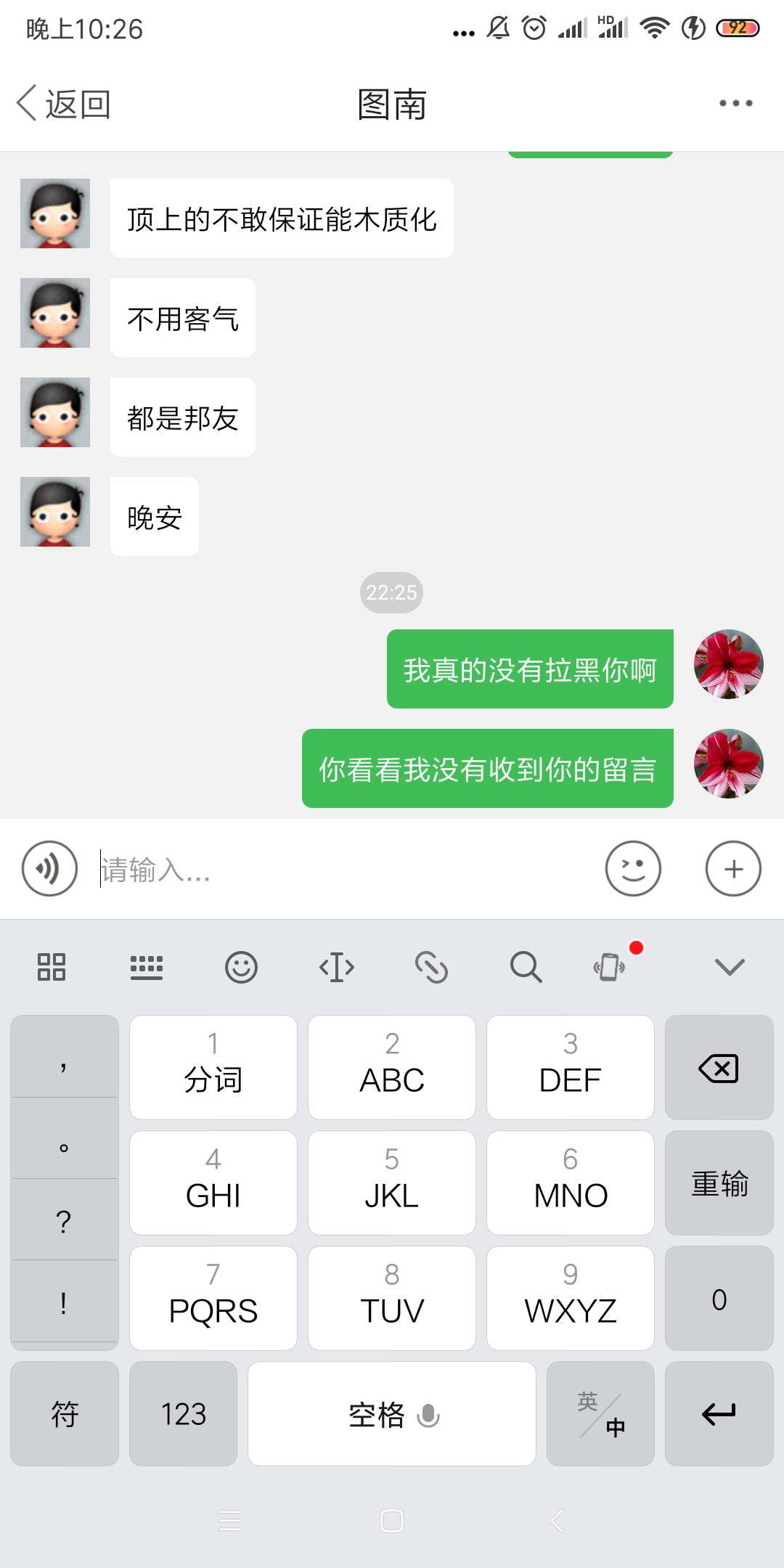Open the keyboard's emoji smiley panel
The height and width of the screenshot is (1568, 784).
tap(241, 967)
